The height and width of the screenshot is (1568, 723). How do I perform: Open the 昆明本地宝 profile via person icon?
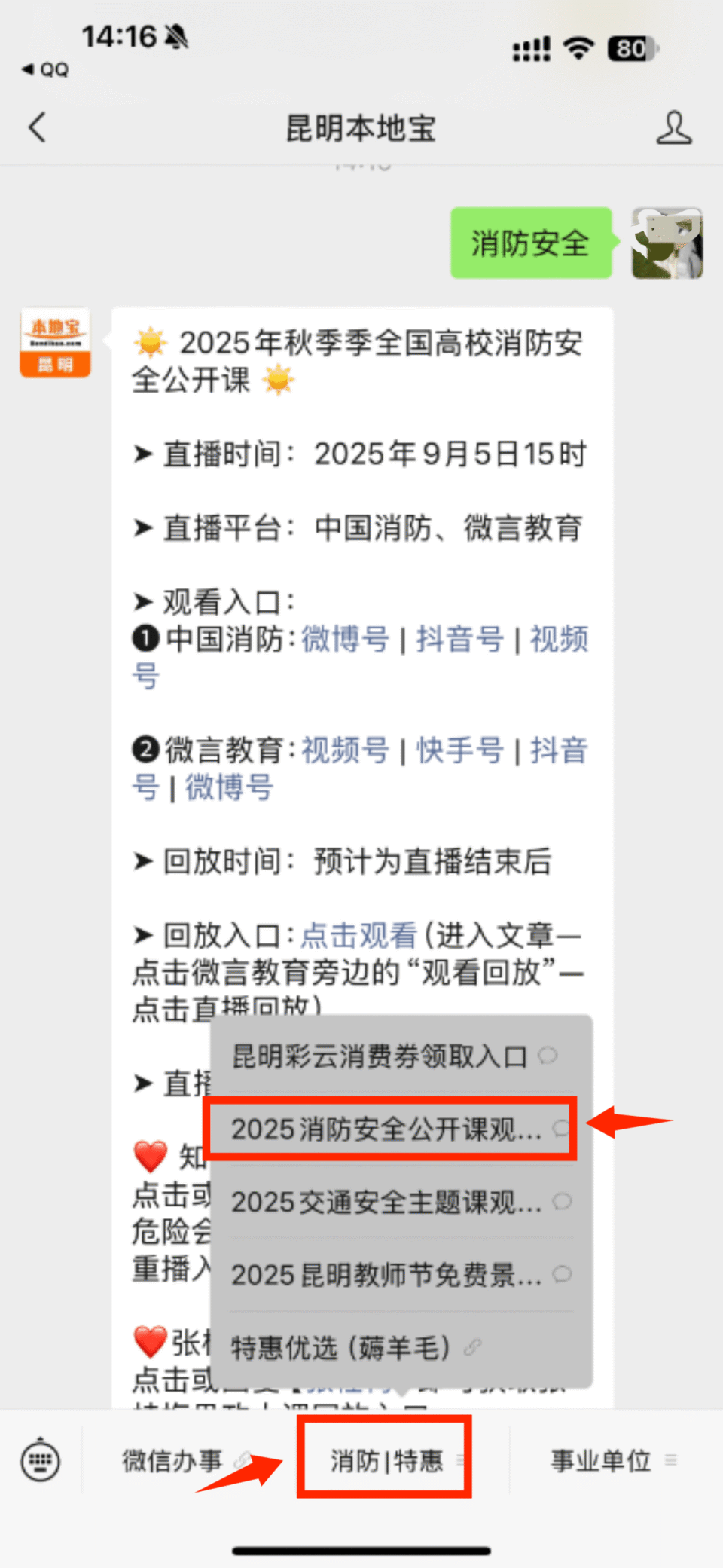676,128
